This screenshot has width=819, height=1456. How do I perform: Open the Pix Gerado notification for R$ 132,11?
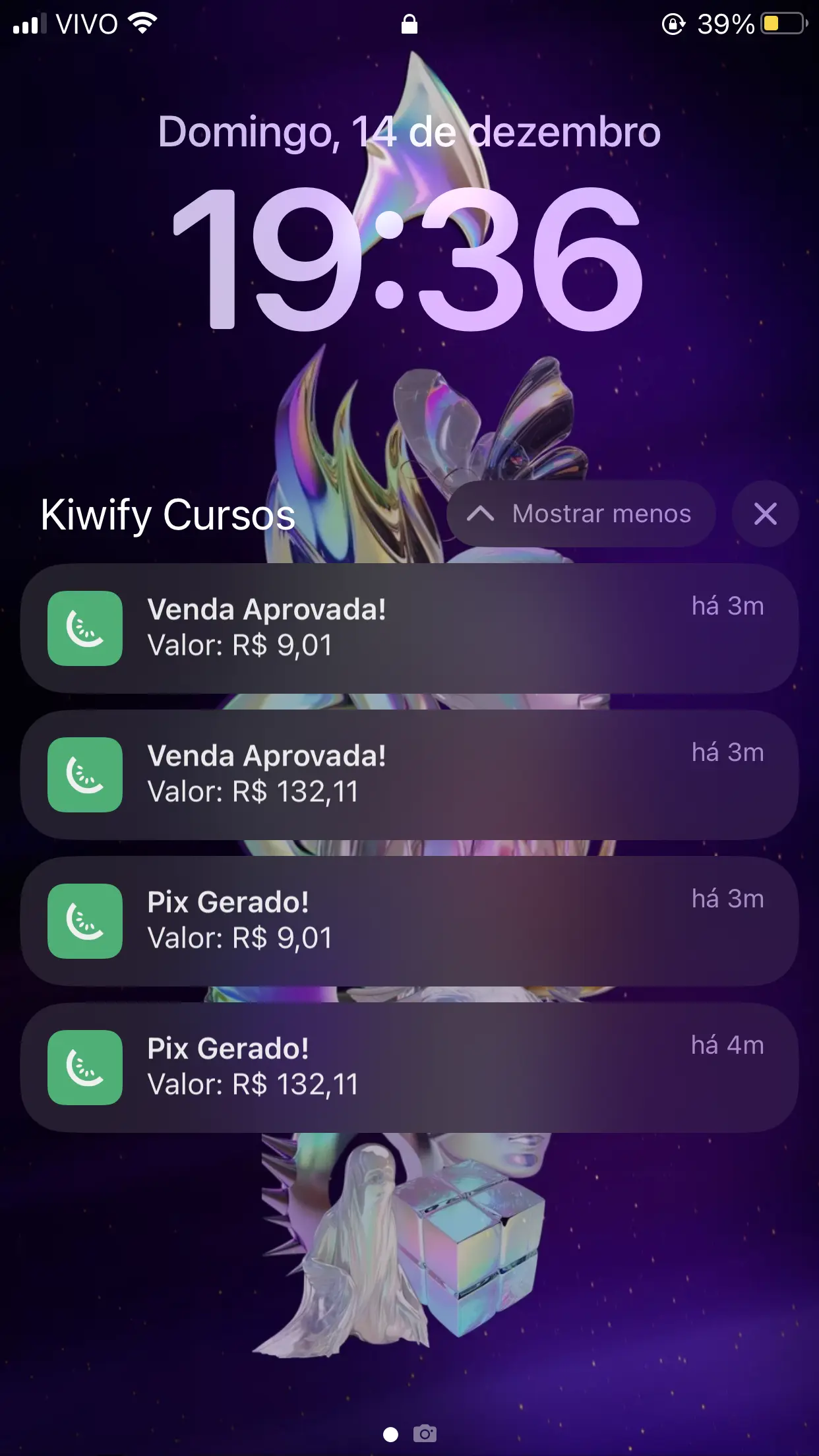click(x=409, y=1067)
